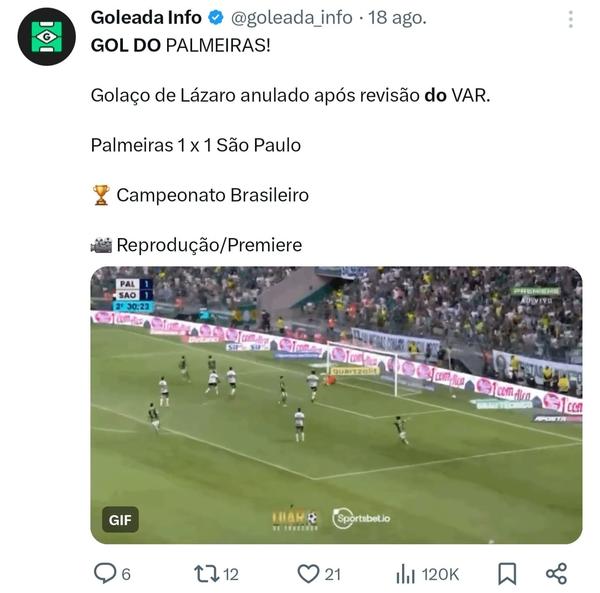Image resolution: width=600 pixels, height=593 pixels.
Task: Bookmark this Goleada Info post
Action: pos(508,573)
